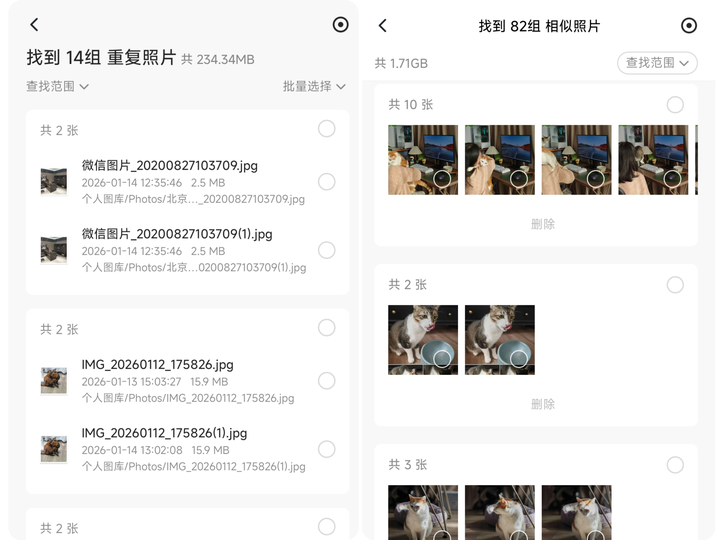Select 微信图片_20200827103709(1).jpg checkbox

[x=326, y=250]
